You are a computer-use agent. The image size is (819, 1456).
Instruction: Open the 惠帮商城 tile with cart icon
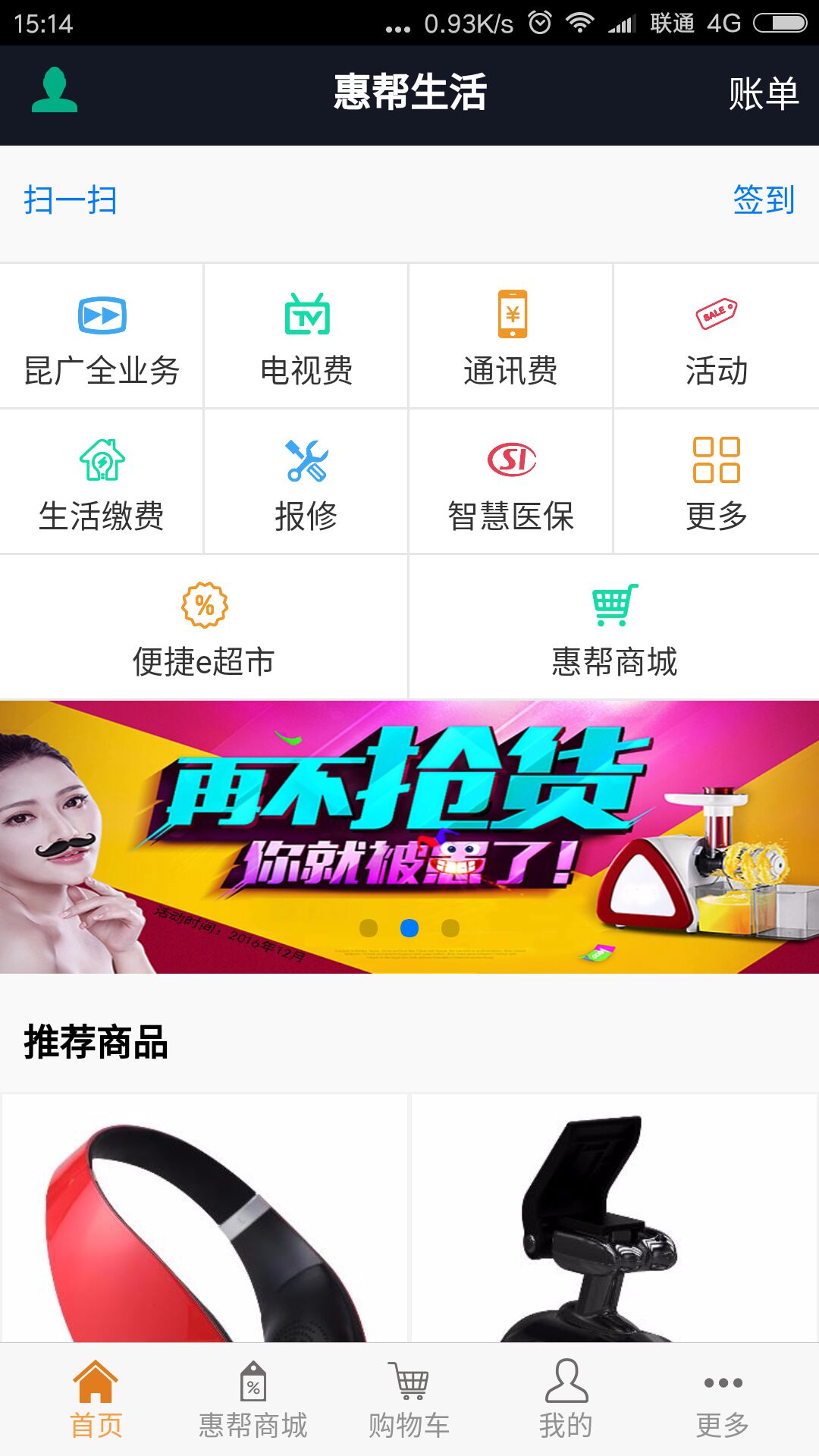pos(614,628)
